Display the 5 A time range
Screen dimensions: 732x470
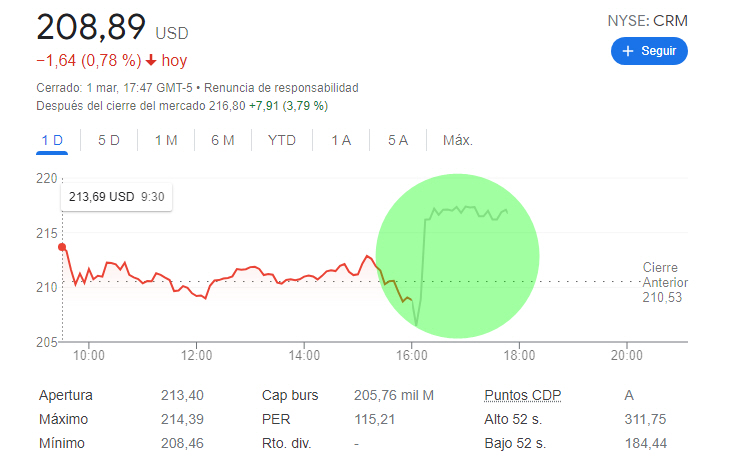pos(398,140)
